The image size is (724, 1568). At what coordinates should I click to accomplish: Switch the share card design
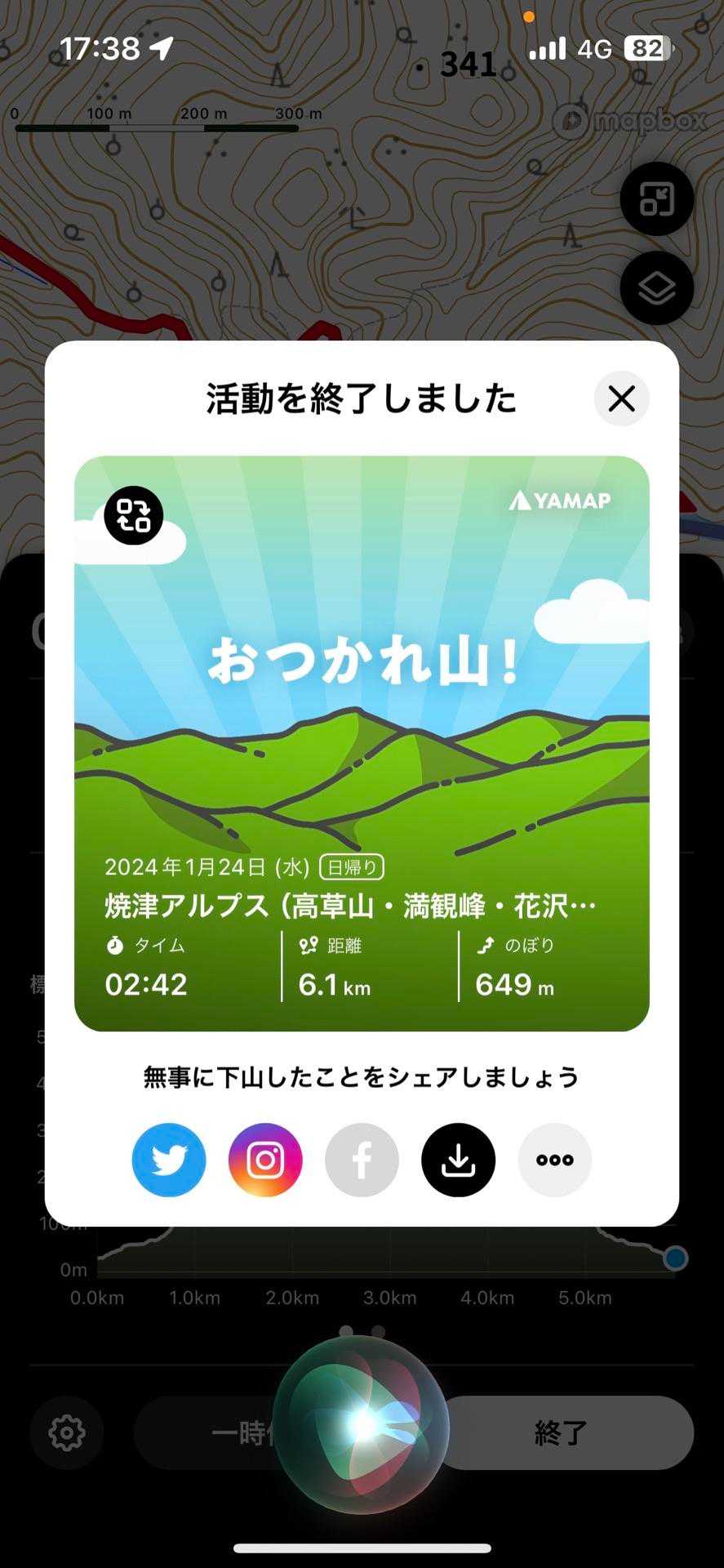click(x=134, y=515)
